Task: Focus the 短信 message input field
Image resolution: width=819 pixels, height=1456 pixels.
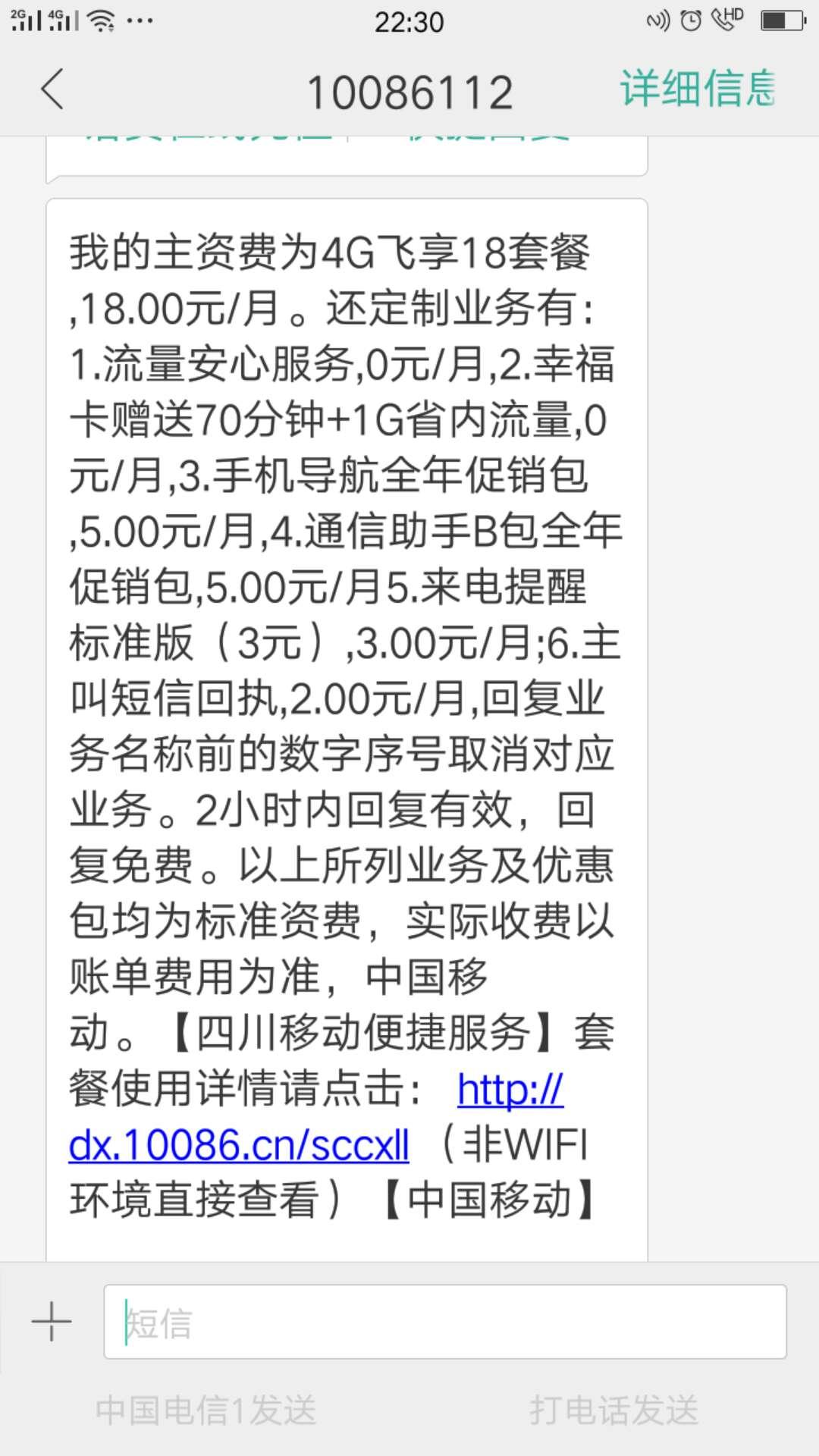Action: (445, 1321)
